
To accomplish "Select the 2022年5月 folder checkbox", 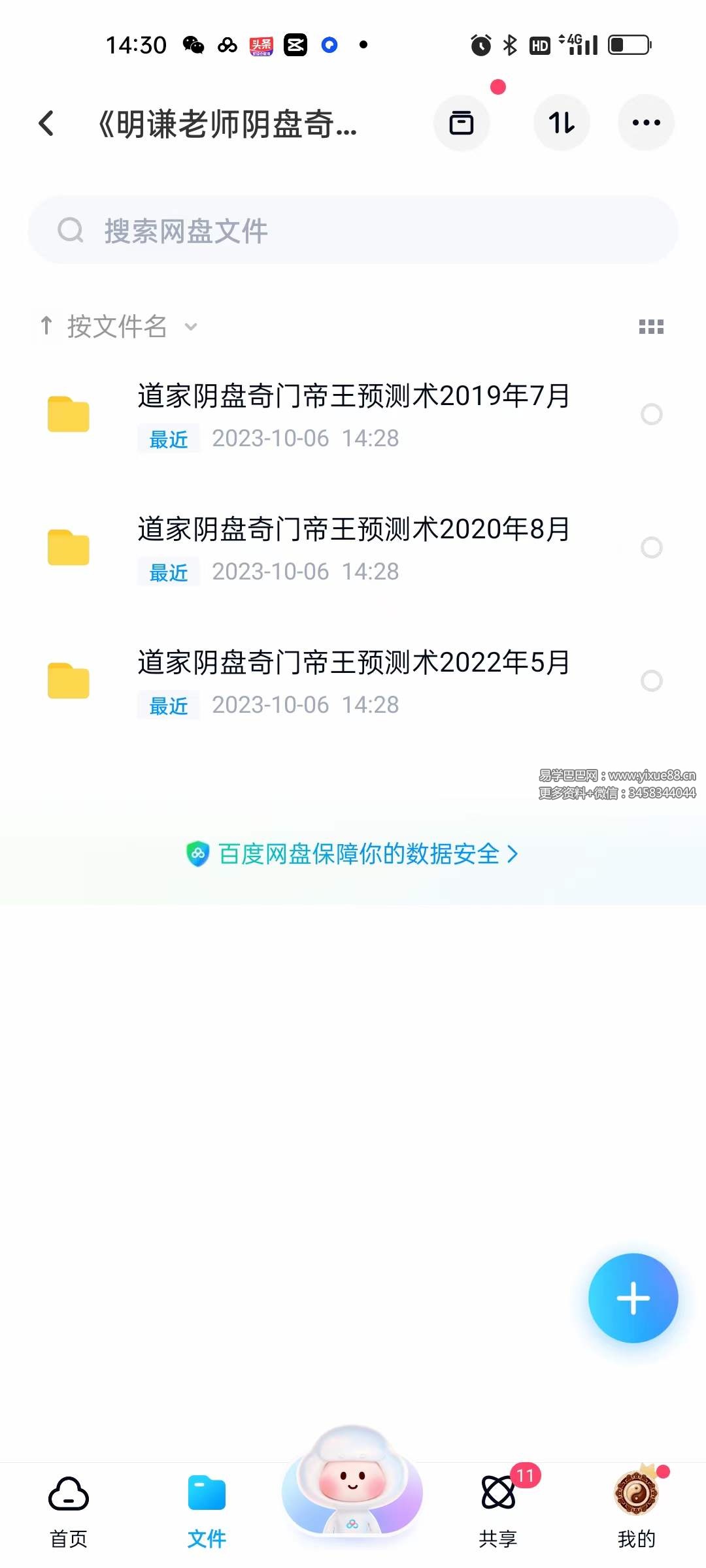I will [652, 681].
